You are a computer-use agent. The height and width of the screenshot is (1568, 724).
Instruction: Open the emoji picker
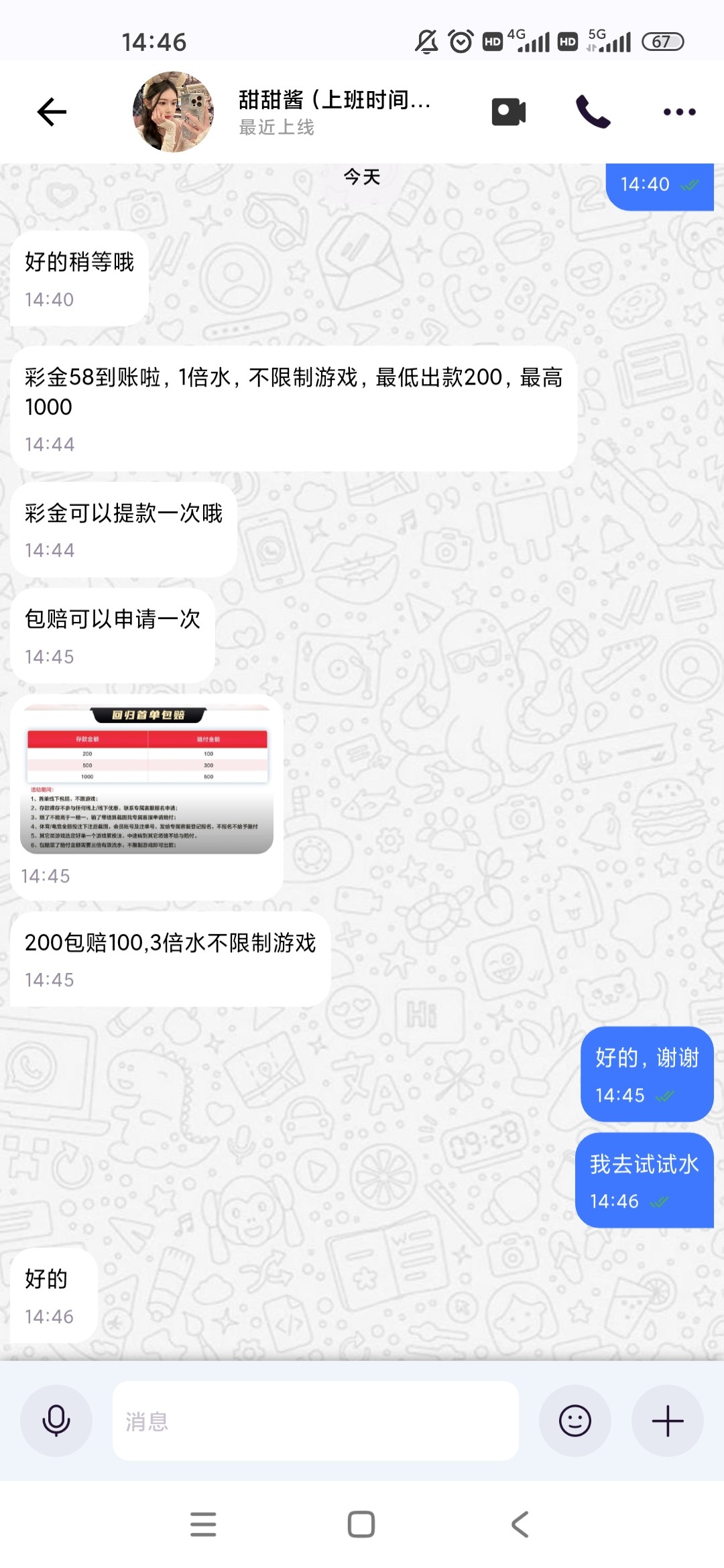tap(575, 1421)
